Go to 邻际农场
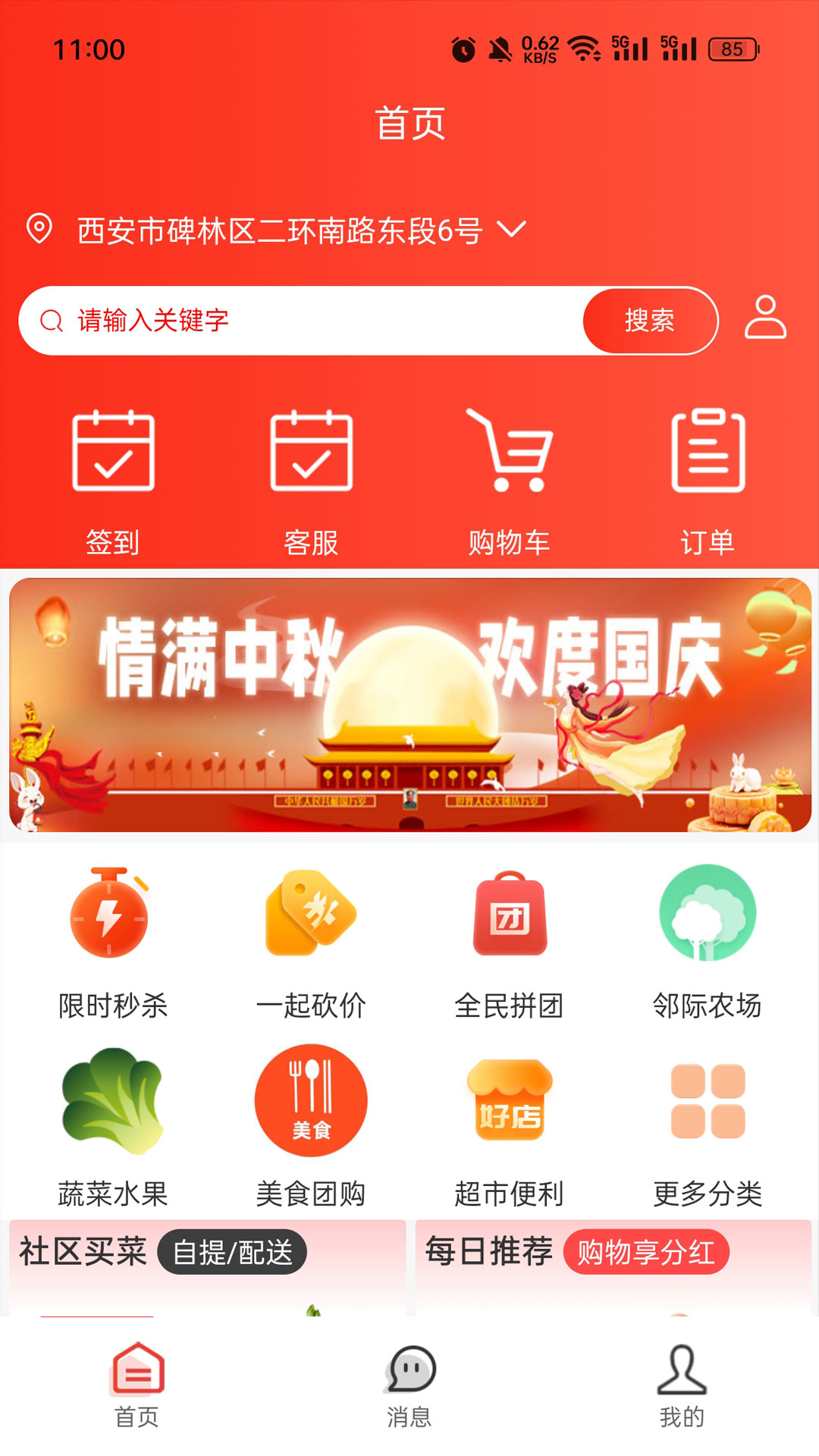The height and width of the screenshot is (1456, 819). [707, 942]
